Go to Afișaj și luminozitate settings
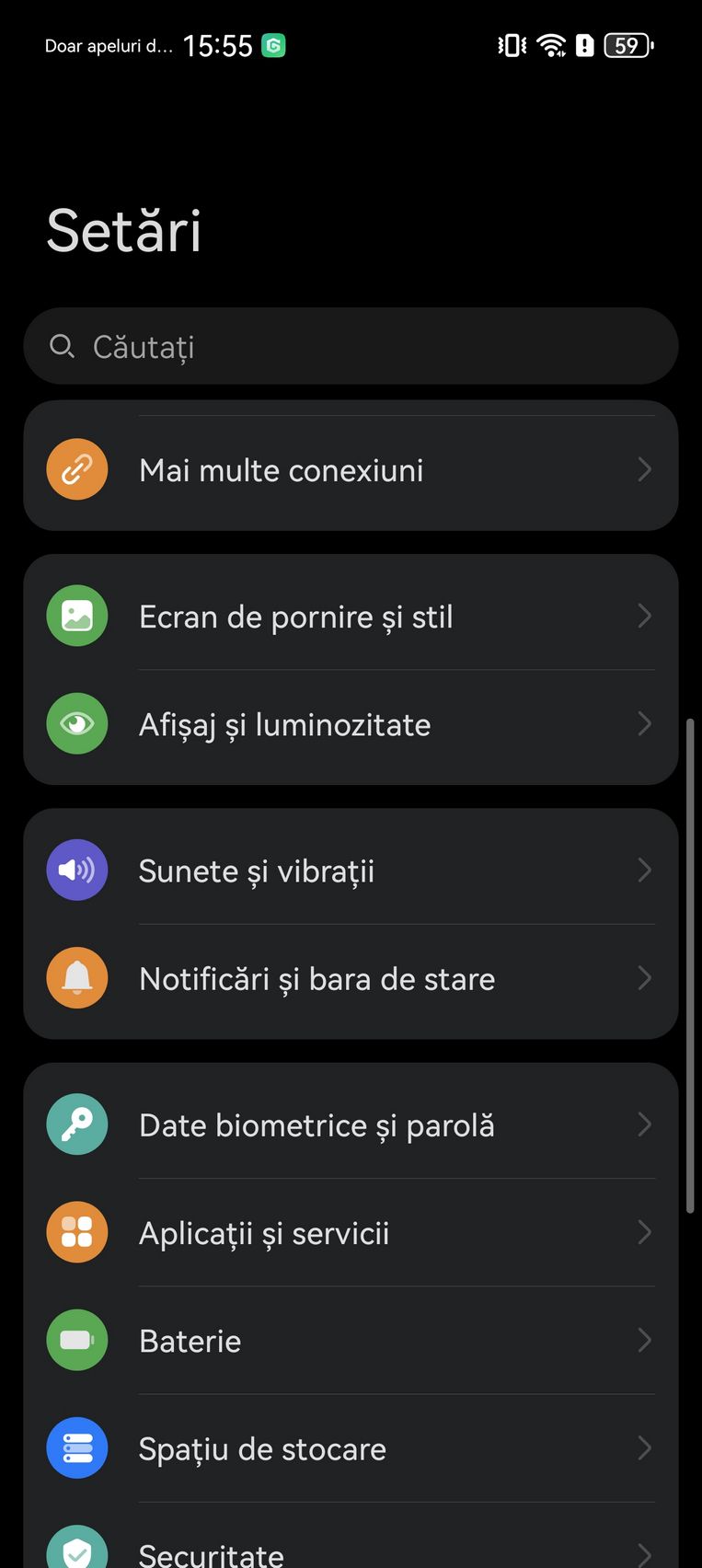The image size is (702, 1568). click(351, 724)
